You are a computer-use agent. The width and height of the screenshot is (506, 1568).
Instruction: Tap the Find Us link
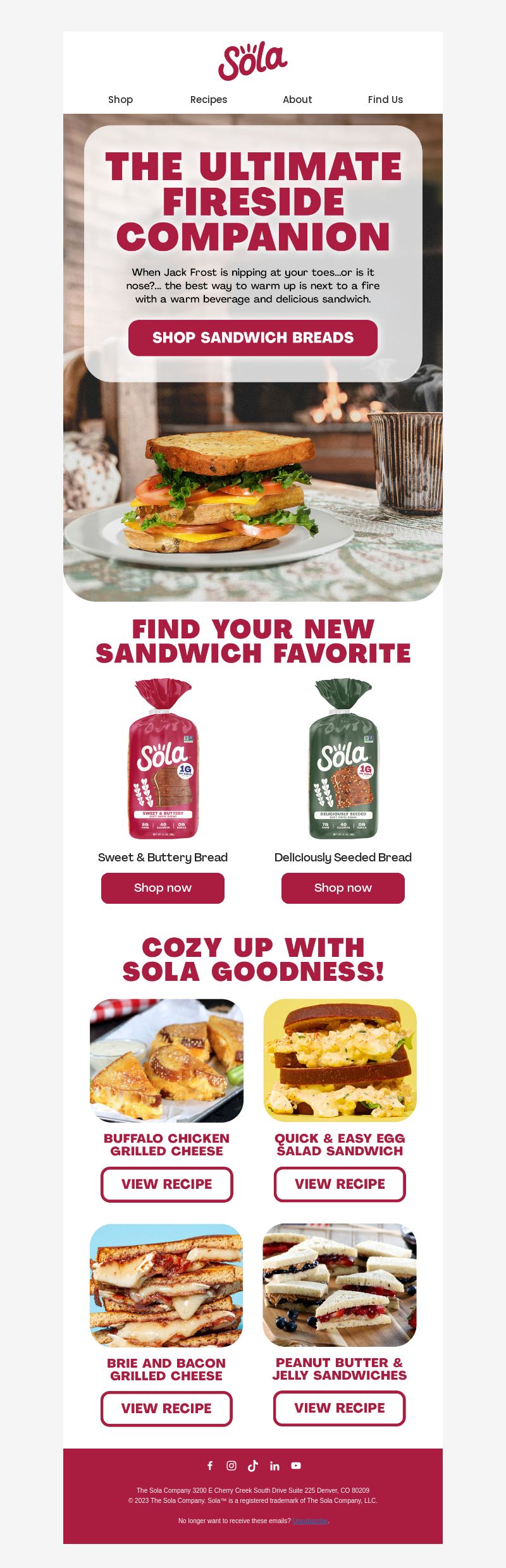click(385, 99)
